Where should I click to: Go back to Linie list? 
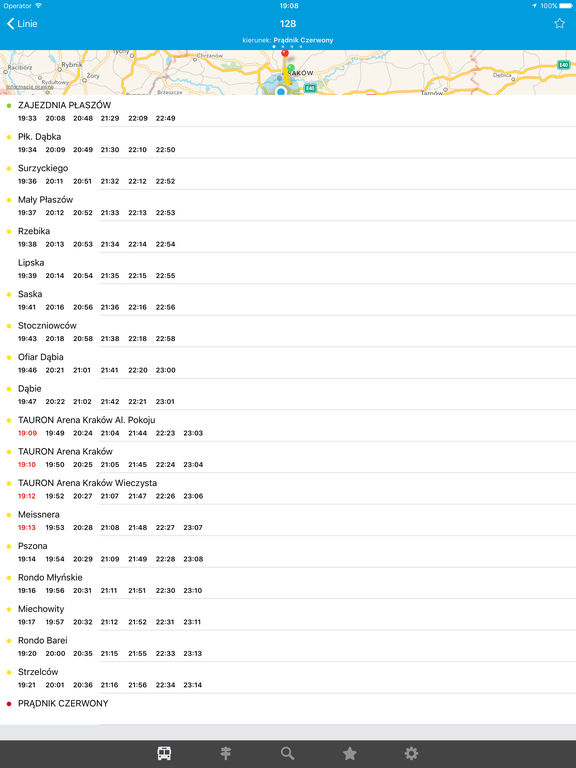pyautogui.click(x=22, y=24)
